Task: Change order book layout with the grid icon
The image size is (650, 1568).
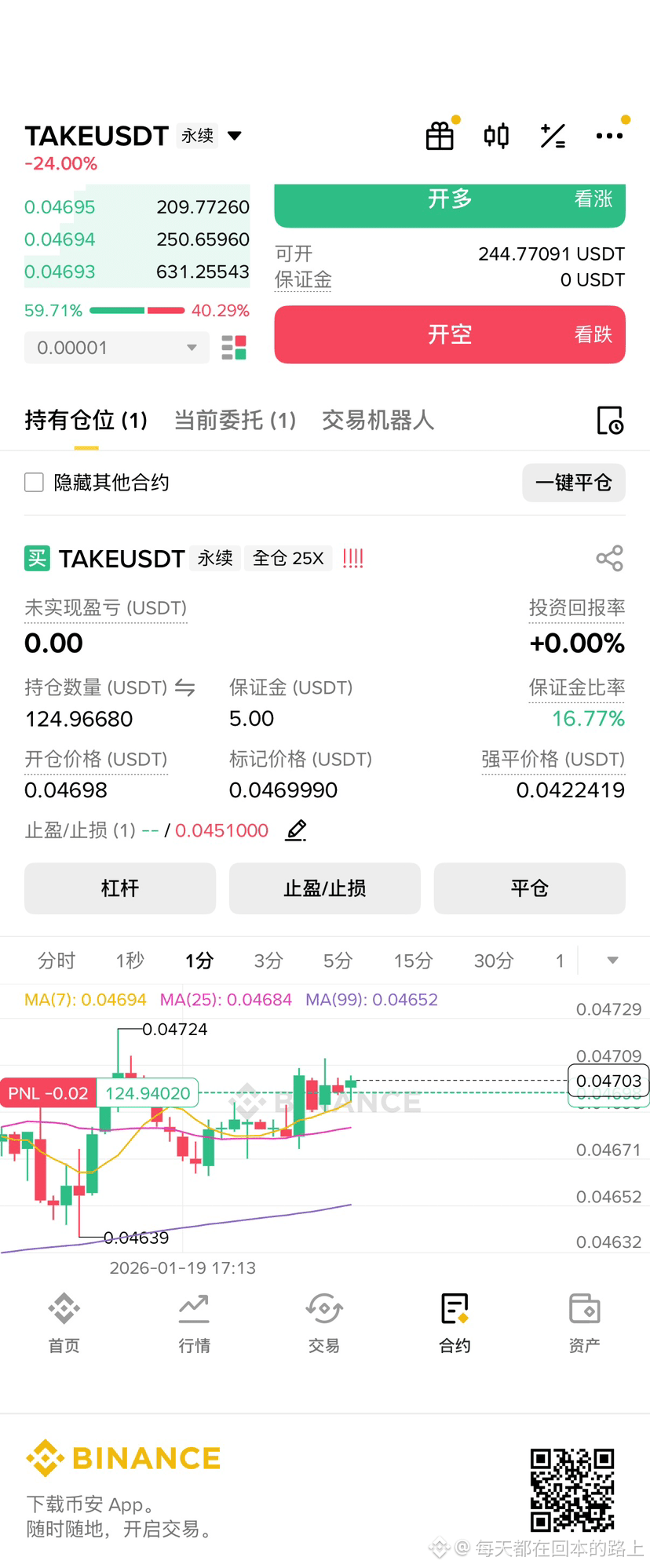Action: tap(233, 347)
